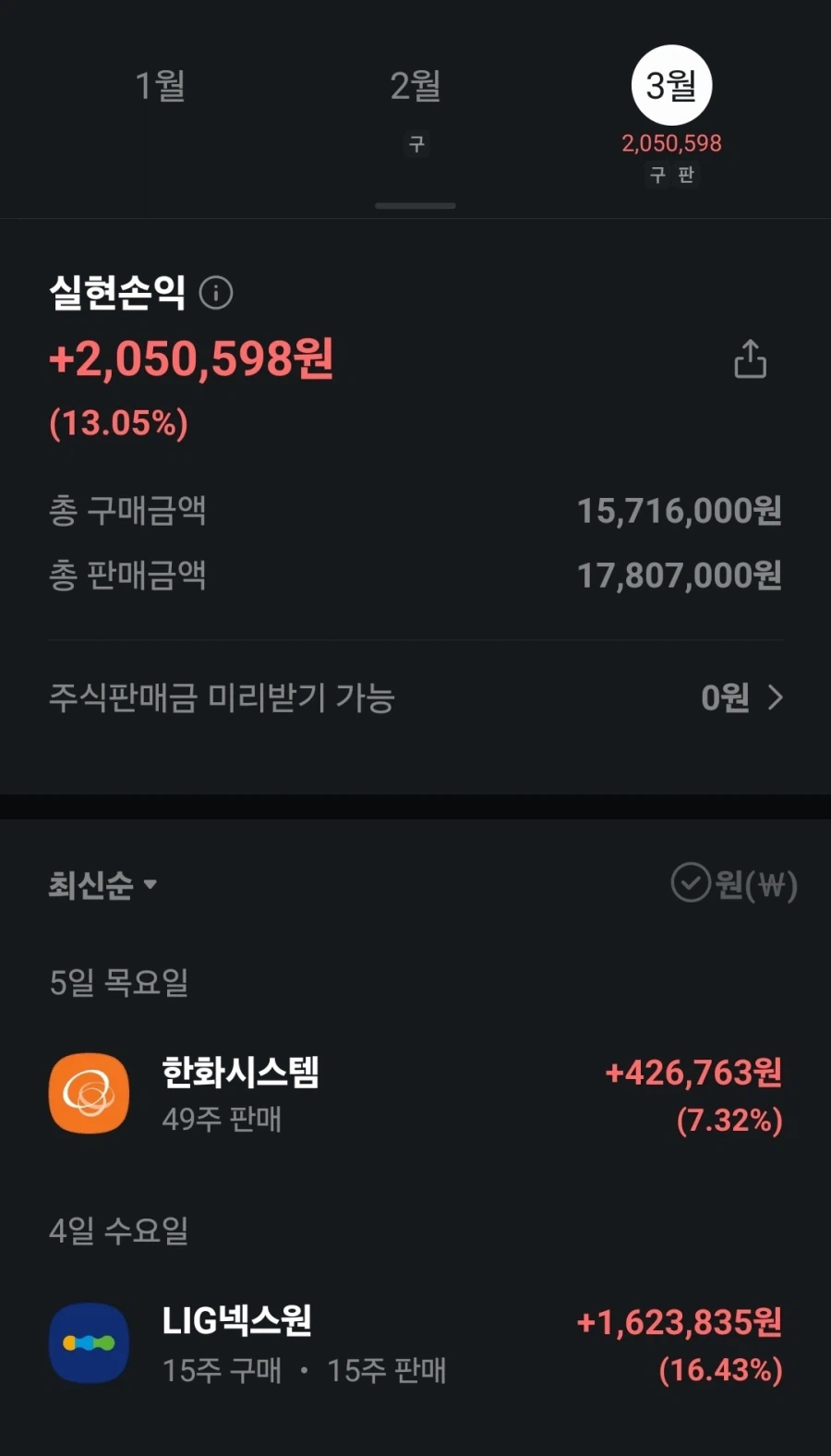Open the 한화시스템 trade entry

click(415, 1095)
